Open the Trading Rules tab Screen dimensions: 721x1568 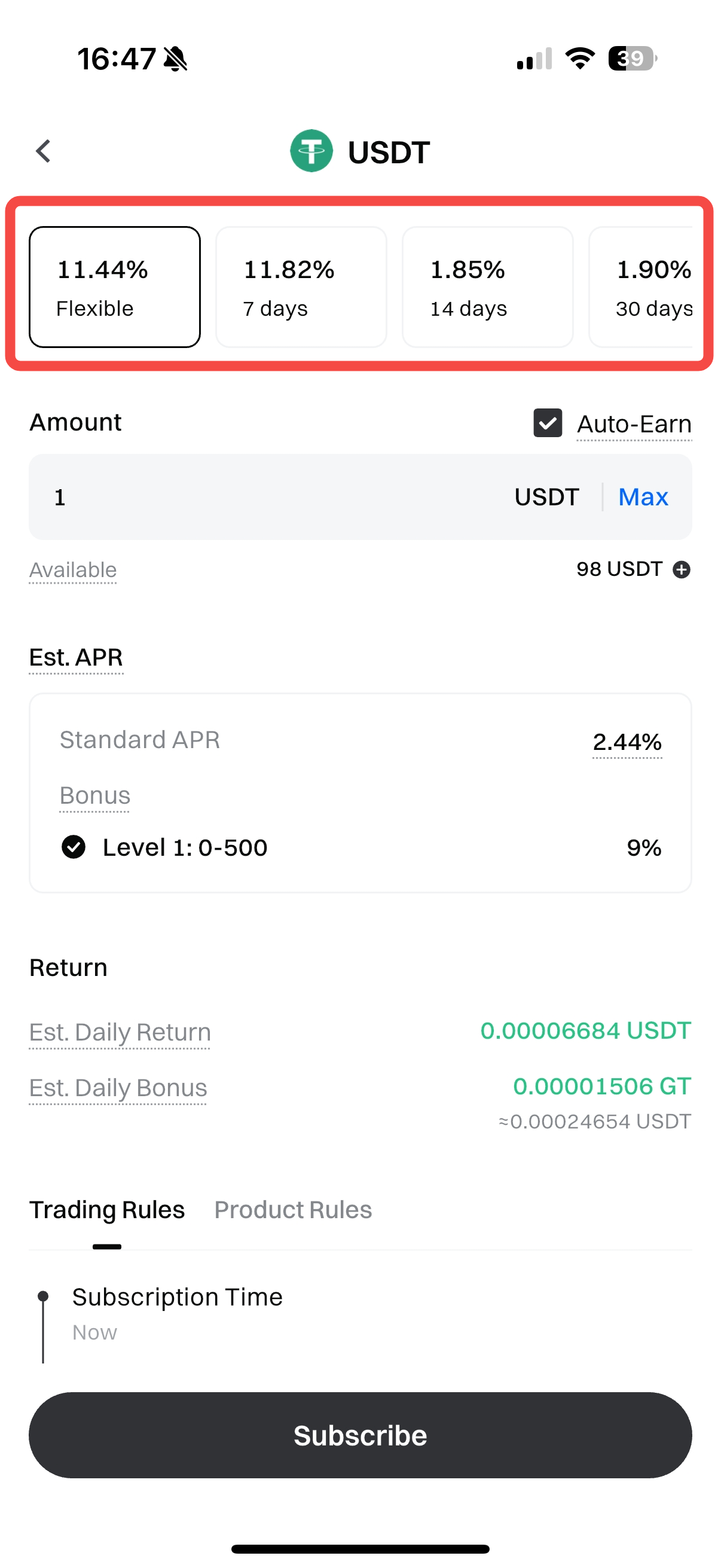click(107, 1209)
